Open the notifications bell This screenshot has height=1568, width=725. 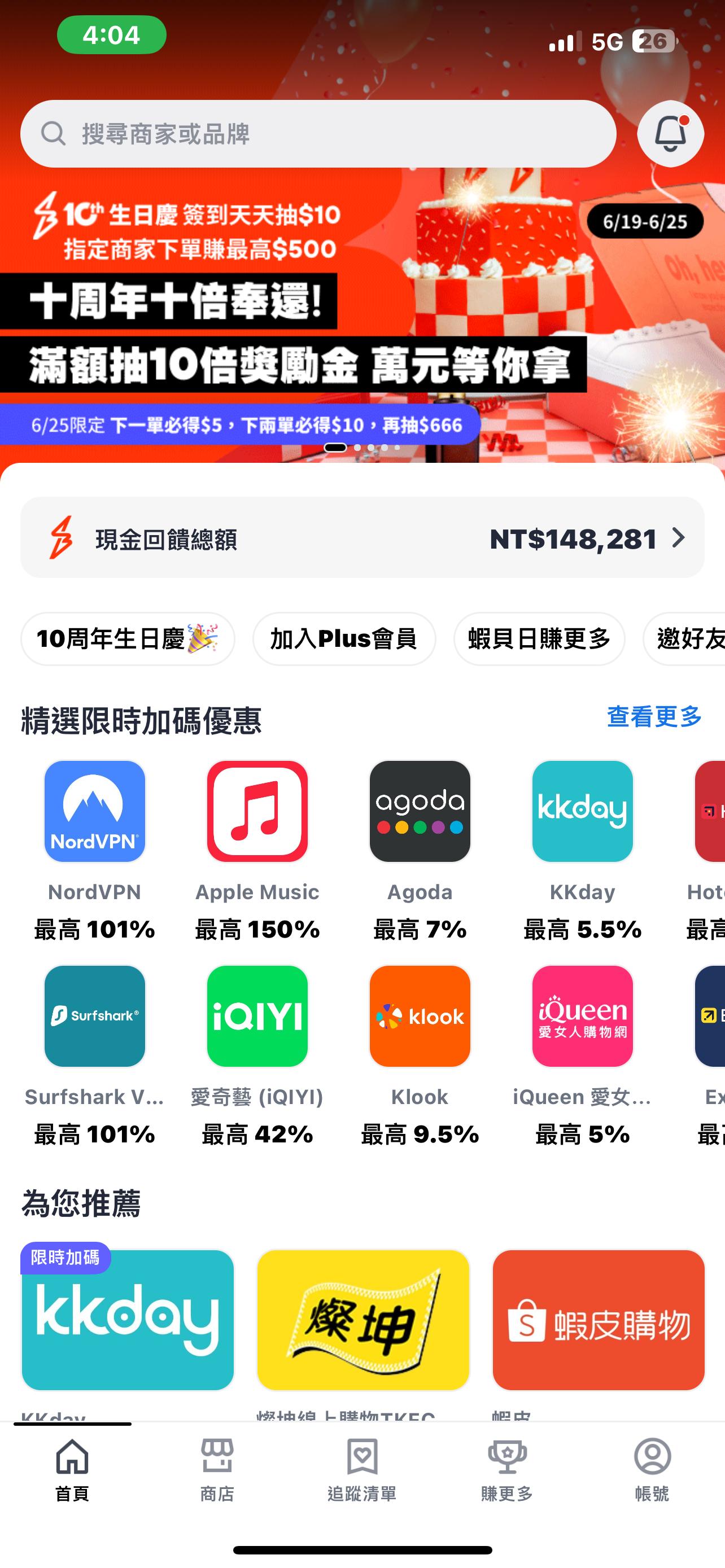click(670, 134)
